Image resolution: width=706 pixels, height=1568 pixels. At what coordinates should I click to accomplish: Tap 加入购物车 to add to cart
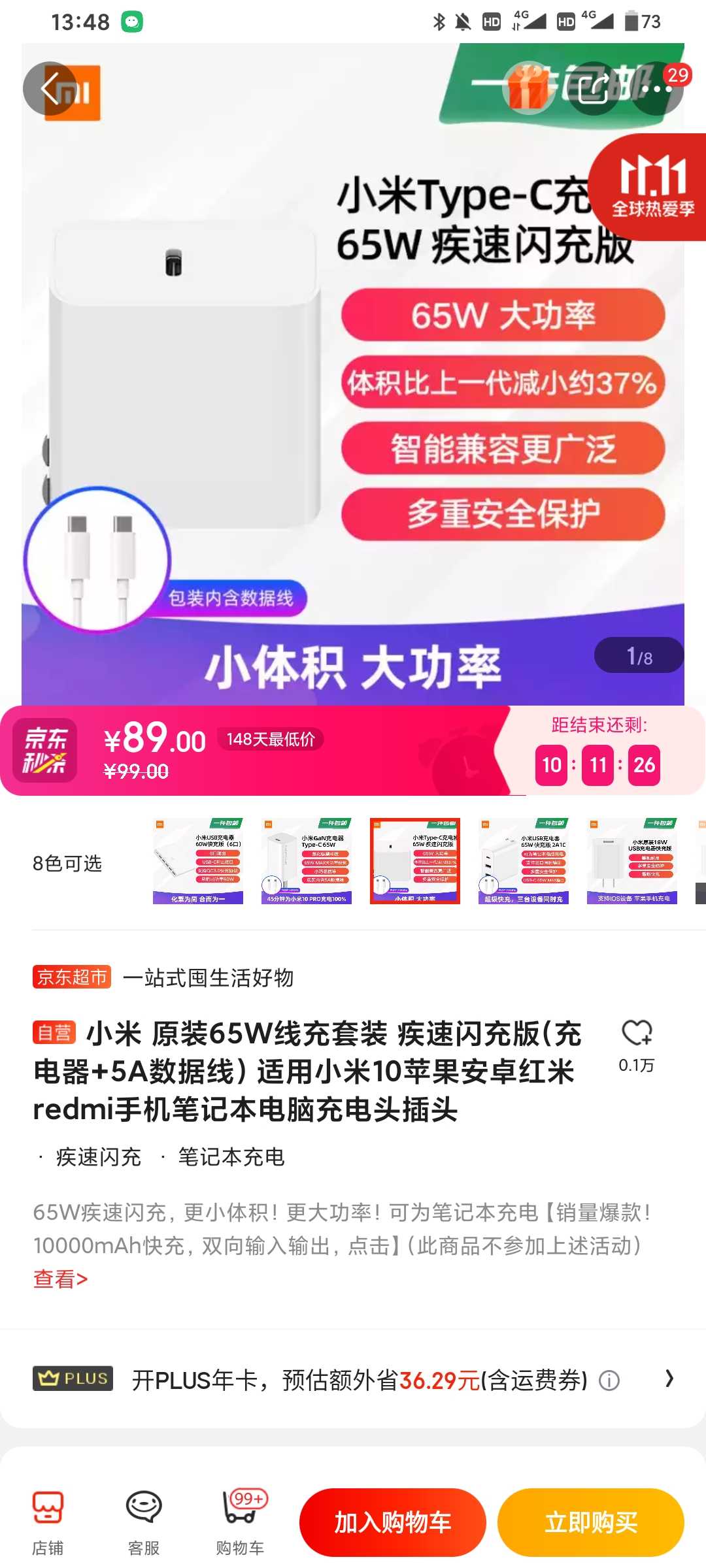click(x=393, y=1522)
